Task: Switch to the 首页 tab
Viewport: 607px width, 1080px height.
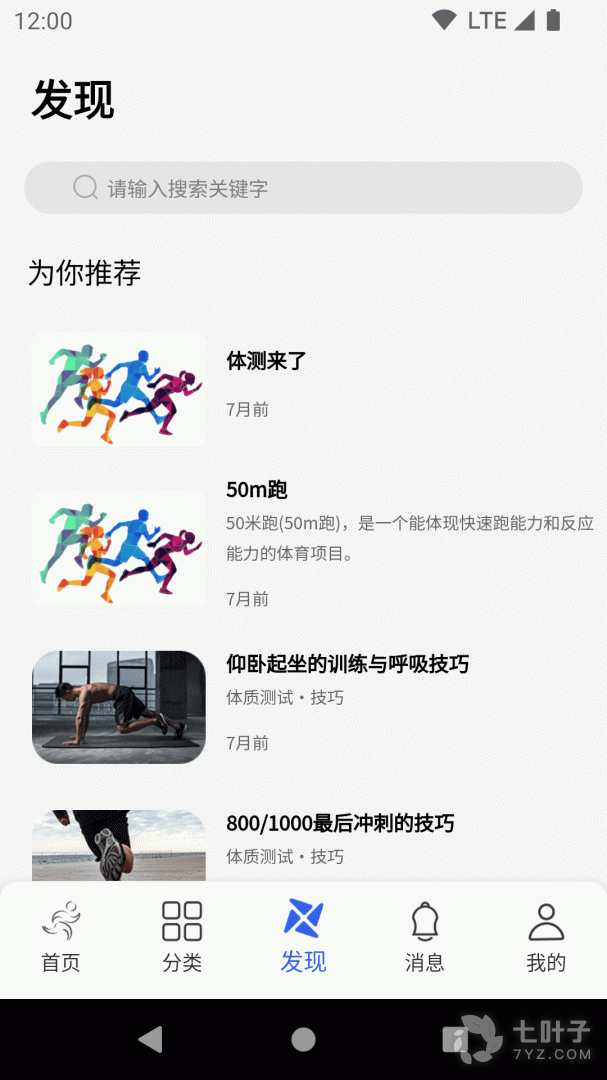Action: coord(61,936)
